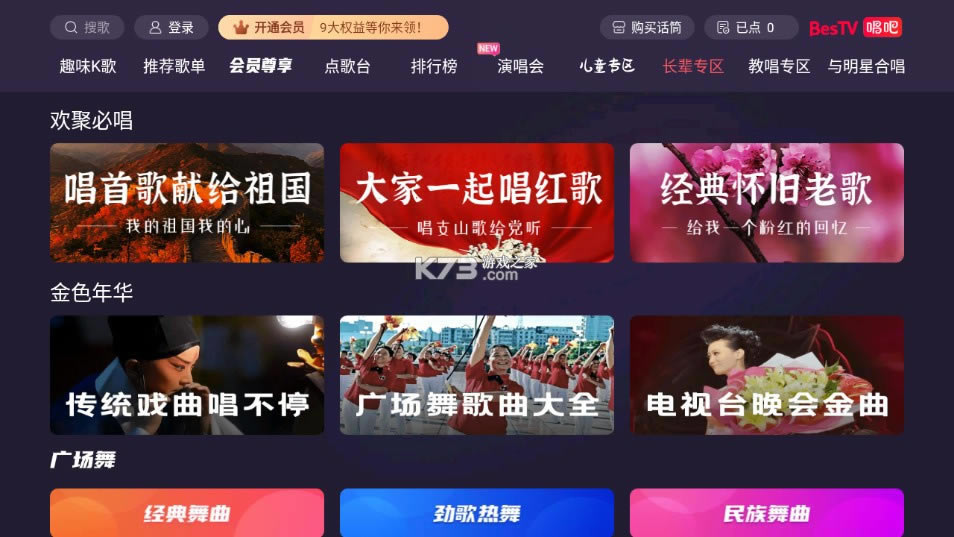Open the 排行榜 tab
This screenshot has width=954, height=537.
(434, 66)
